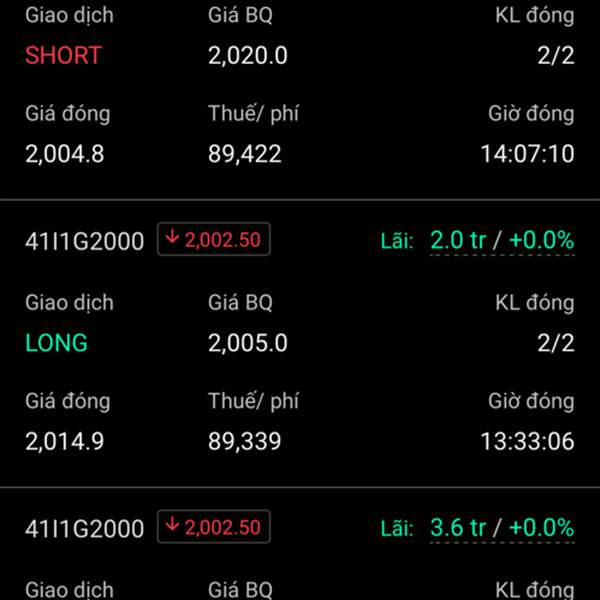Toggle the underlined 2.0 tr / +0.0% profit value
Image resolution: width=600 pixels, height=600 pixels.
click(x=502, y=241)
